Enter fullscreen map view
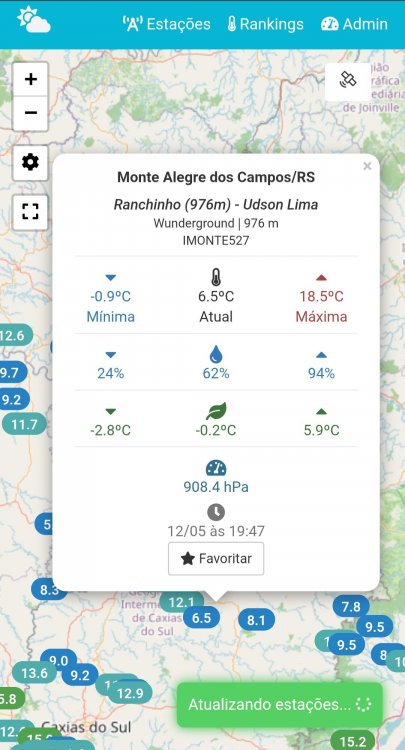The width and height of the screenshot is (405, 750). [30, 211]
